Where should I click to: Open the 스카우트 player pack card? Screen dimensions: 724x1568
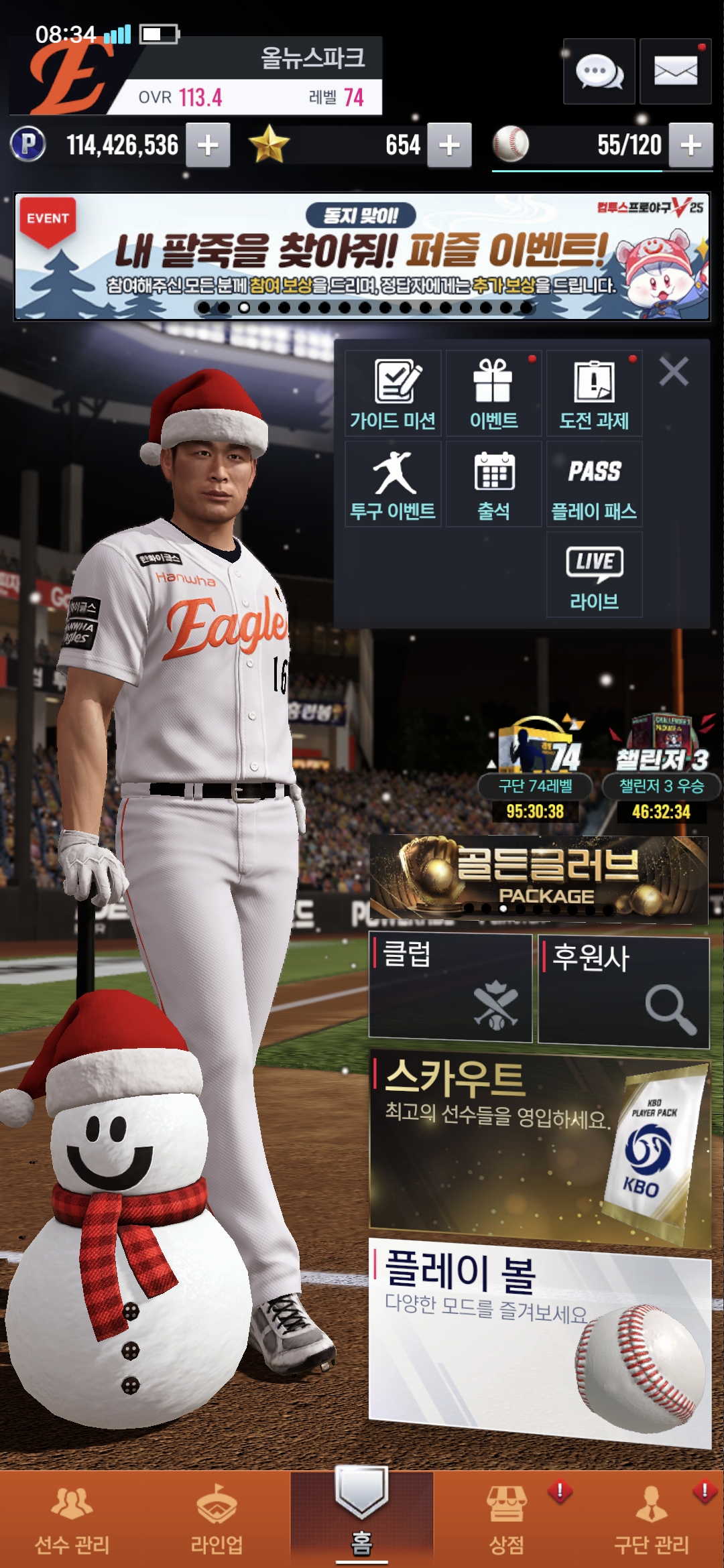point(539,1147)
